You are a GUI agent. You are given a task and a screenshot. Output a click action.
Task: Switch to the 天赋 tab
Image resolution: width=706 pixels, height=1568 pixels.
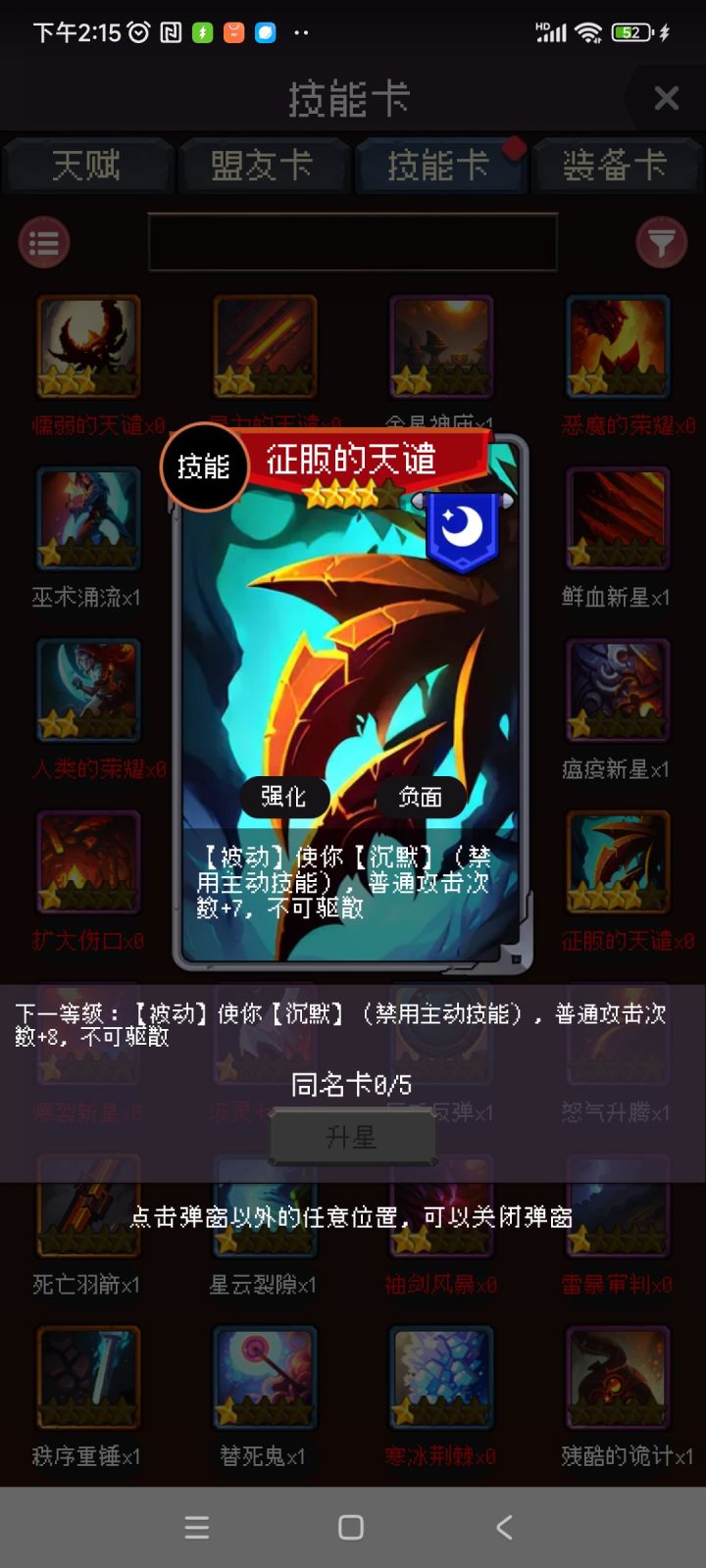click(88, 166)
